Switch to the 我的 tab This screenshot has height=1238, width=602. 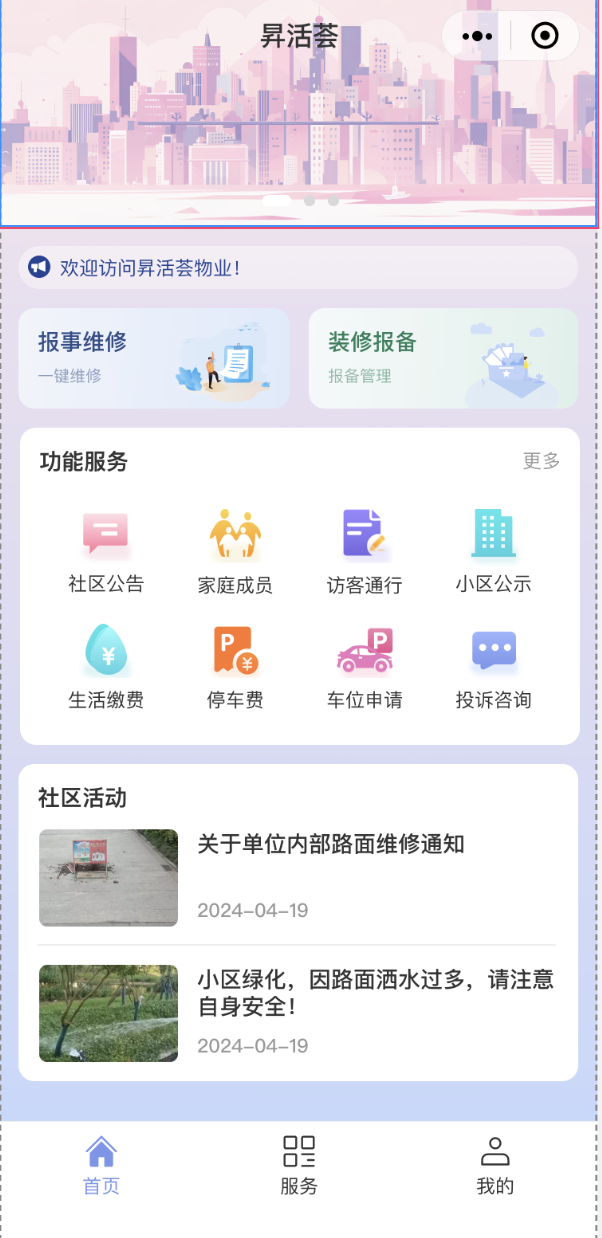(x=495, y=1165)
